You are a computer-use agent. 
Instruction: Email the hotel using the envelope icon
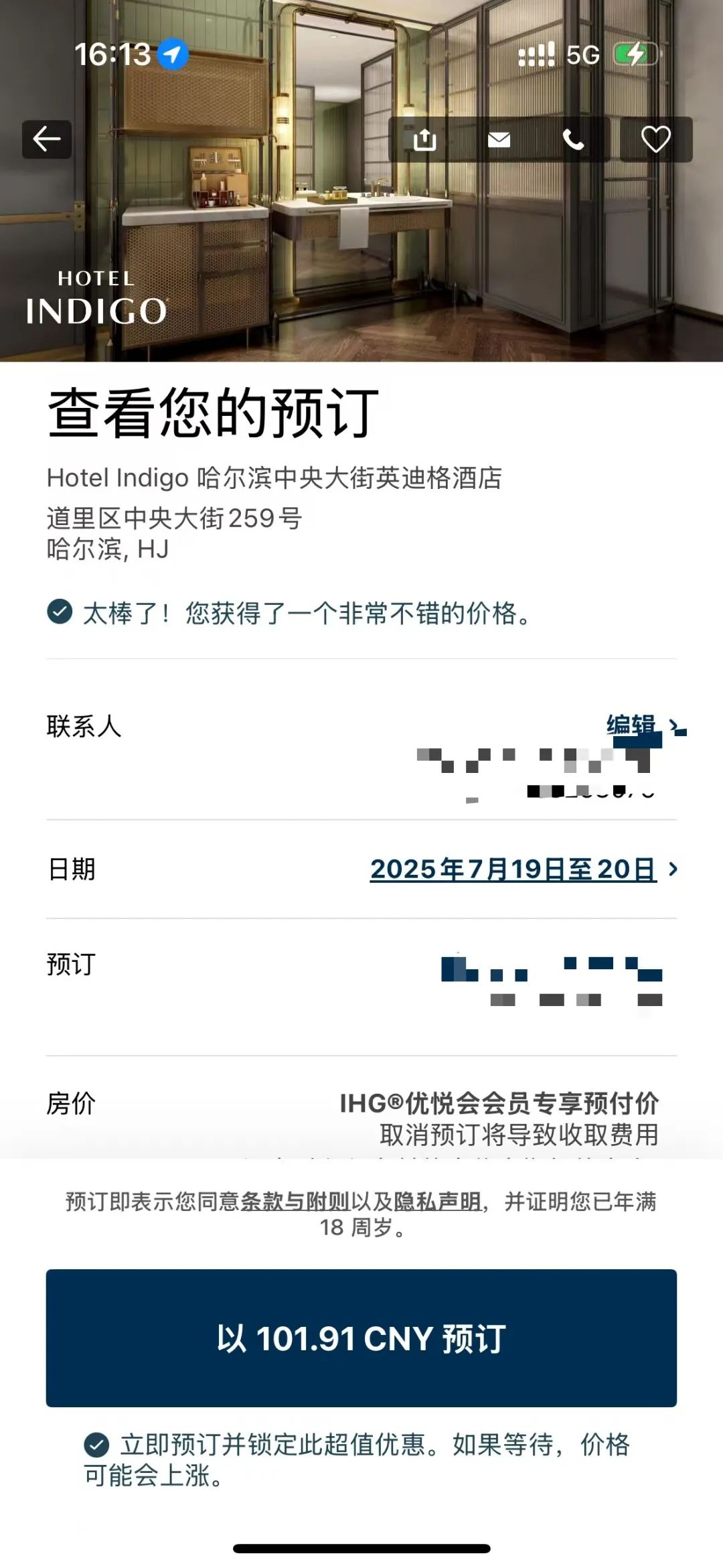pos(499,139)
